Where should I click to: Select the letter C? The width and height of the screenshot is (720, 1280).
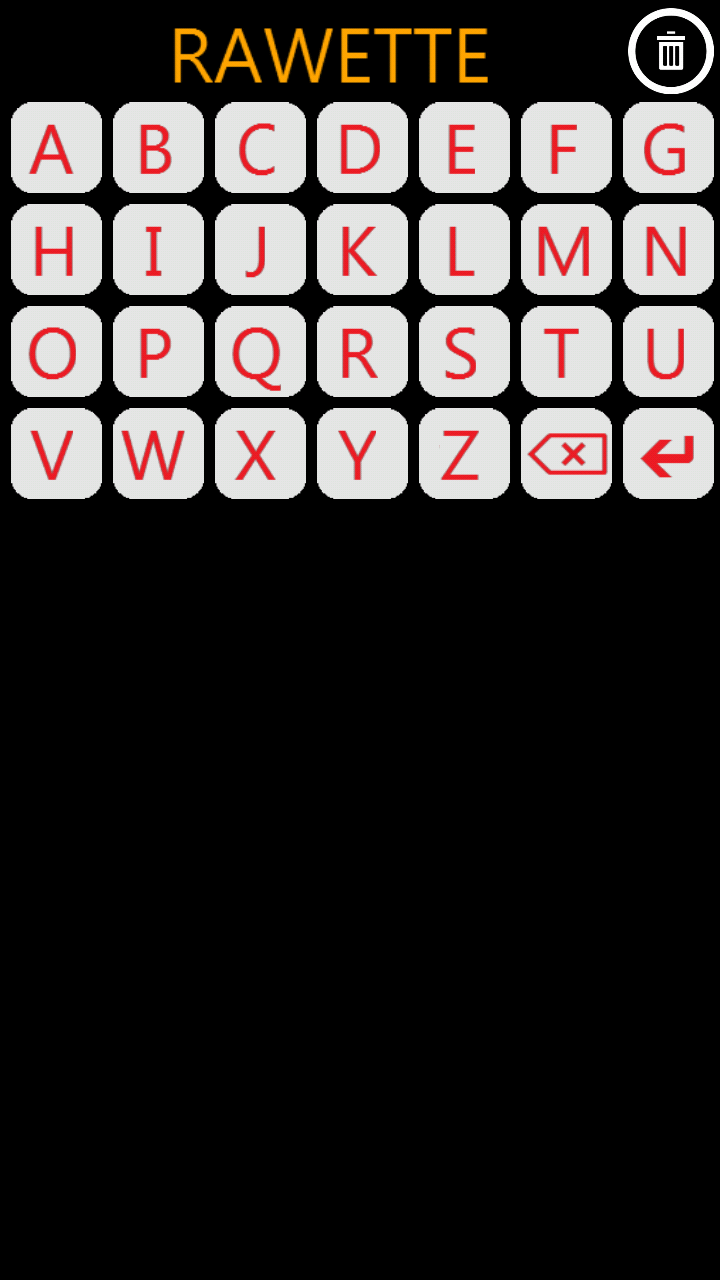pos(260,148)
